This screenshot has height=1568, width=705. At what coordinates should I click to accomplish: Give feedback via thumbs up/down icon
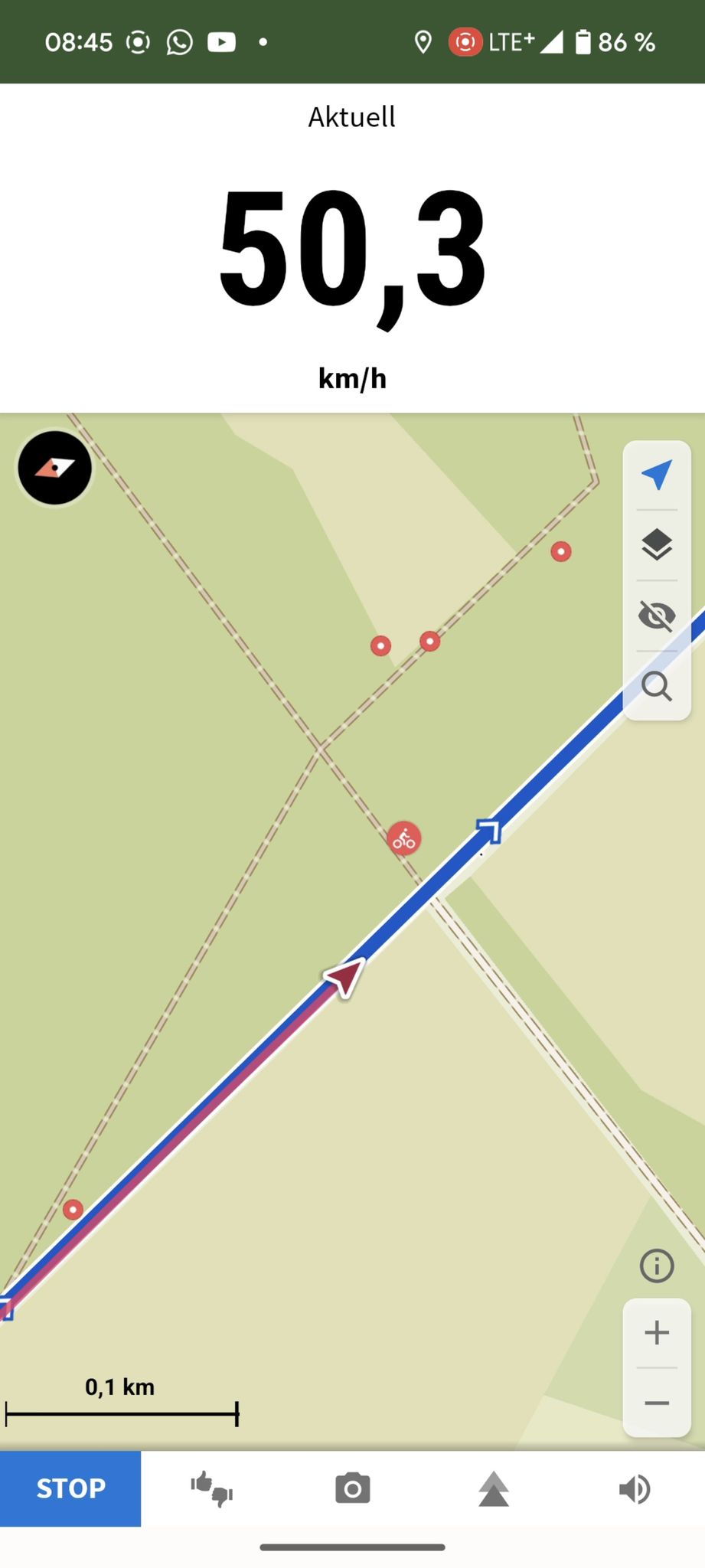(211, 1489)
